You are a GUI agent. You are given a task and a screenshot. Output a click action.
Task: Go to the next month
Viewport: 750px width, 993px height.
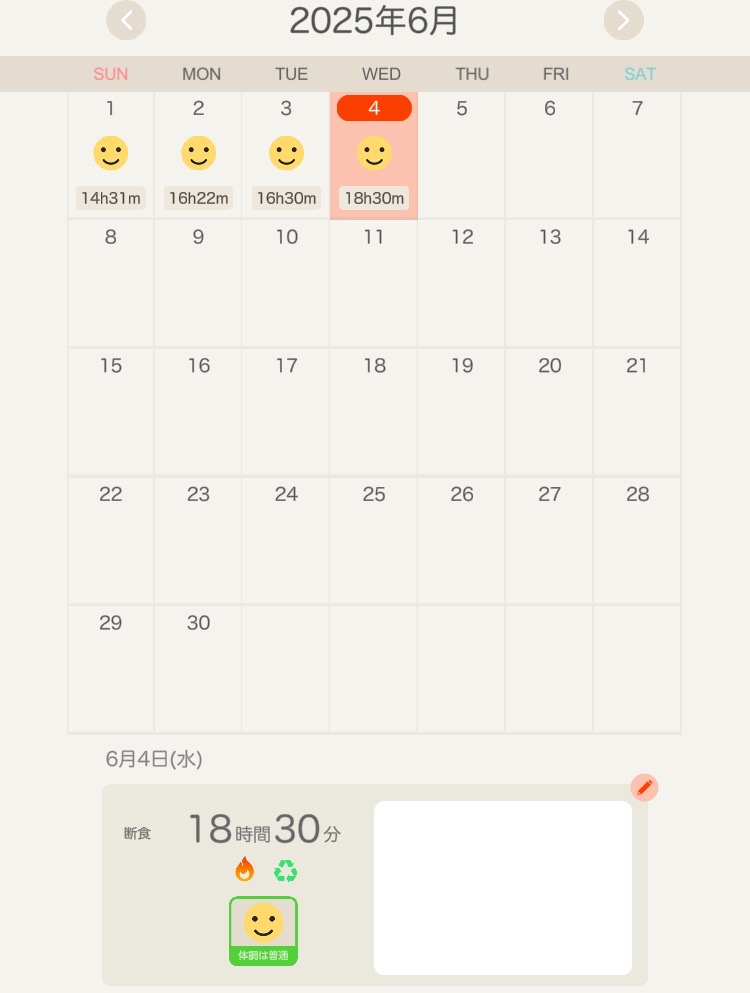[623, 20]
